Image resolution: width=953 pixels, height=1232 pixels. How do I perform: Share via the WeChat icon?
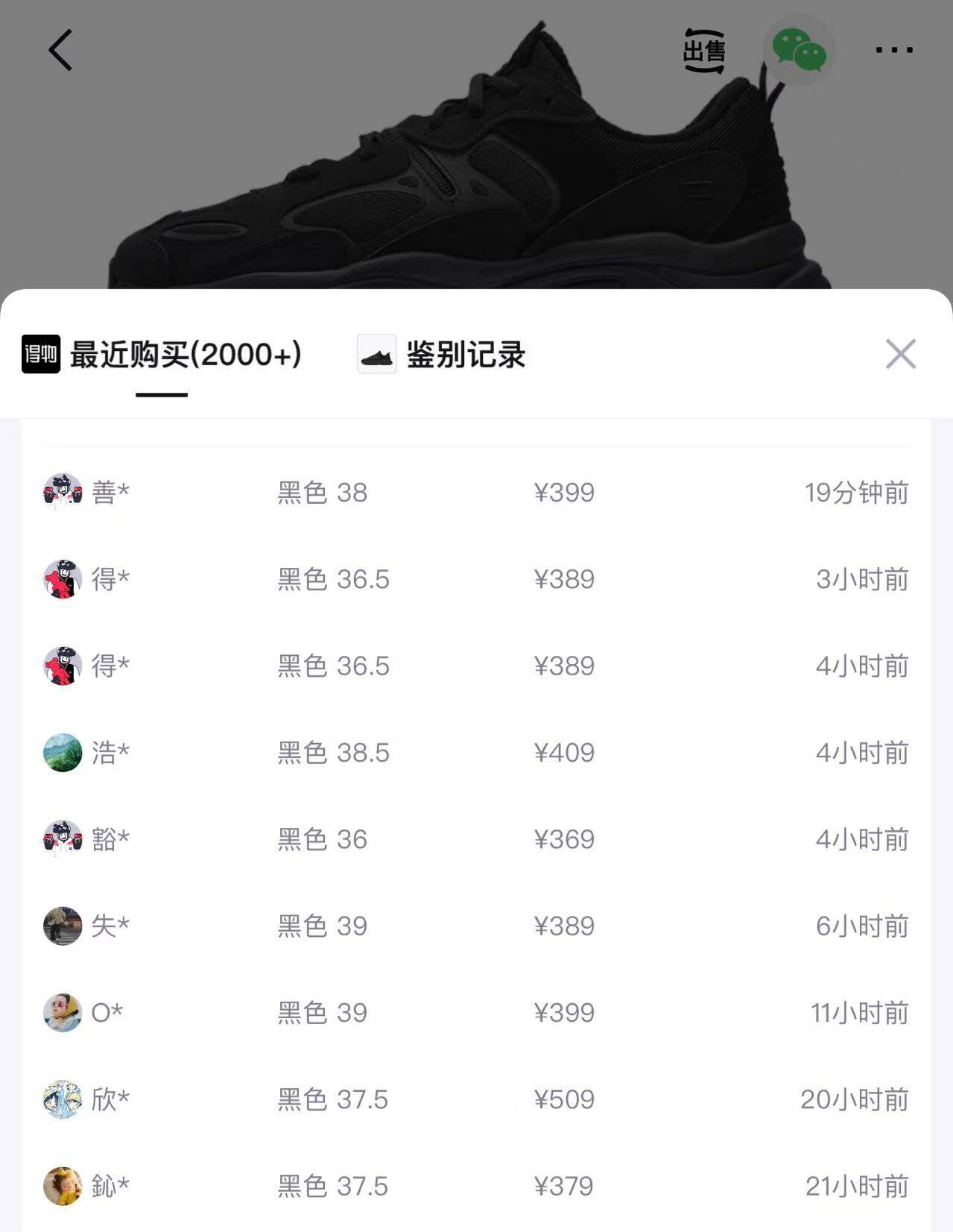coord(799,51)
